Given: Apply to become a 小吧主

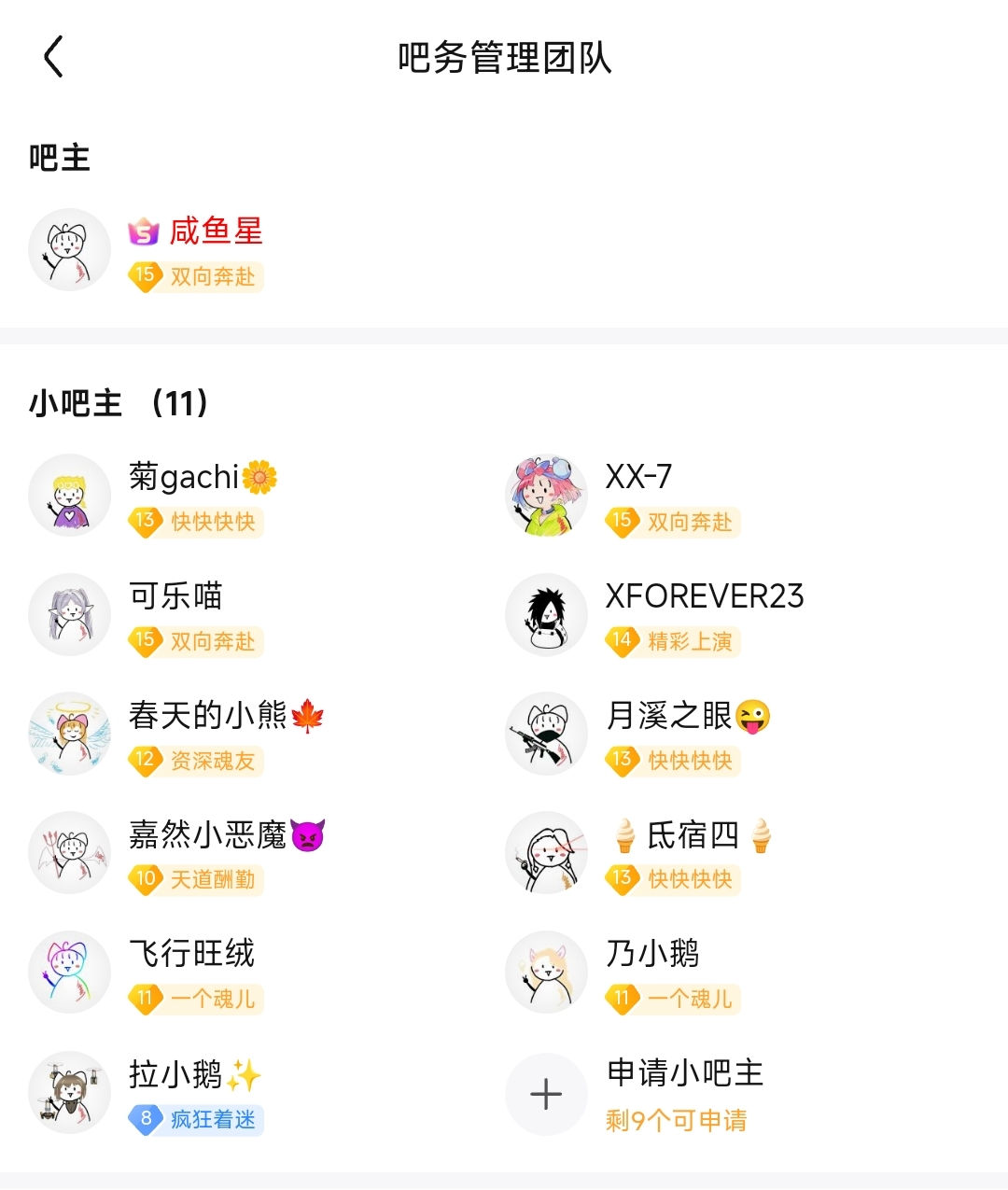Looking at the screenshot, I should [x=635, y=1094].
